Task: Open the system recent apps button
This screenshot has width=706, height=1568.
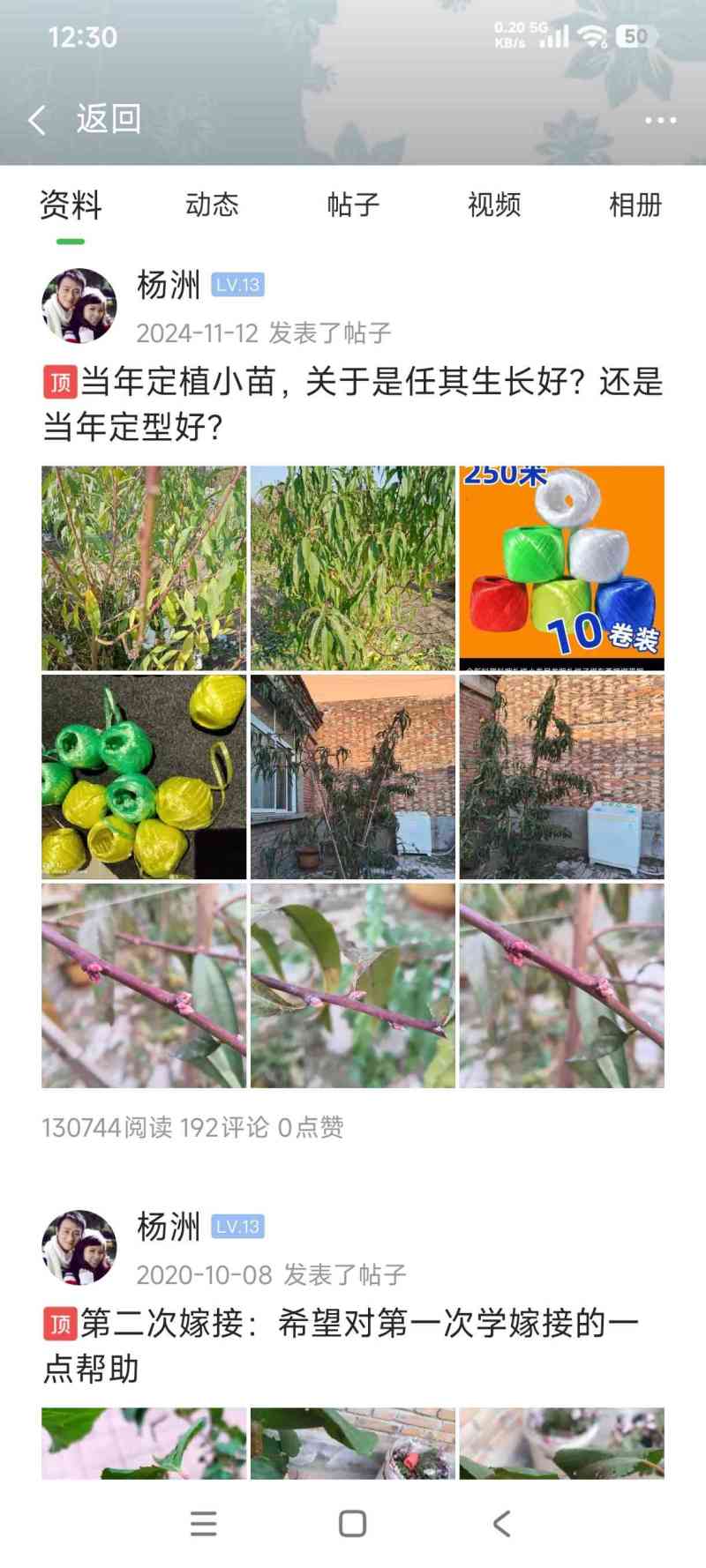Action: click(x=204, y=1524)
